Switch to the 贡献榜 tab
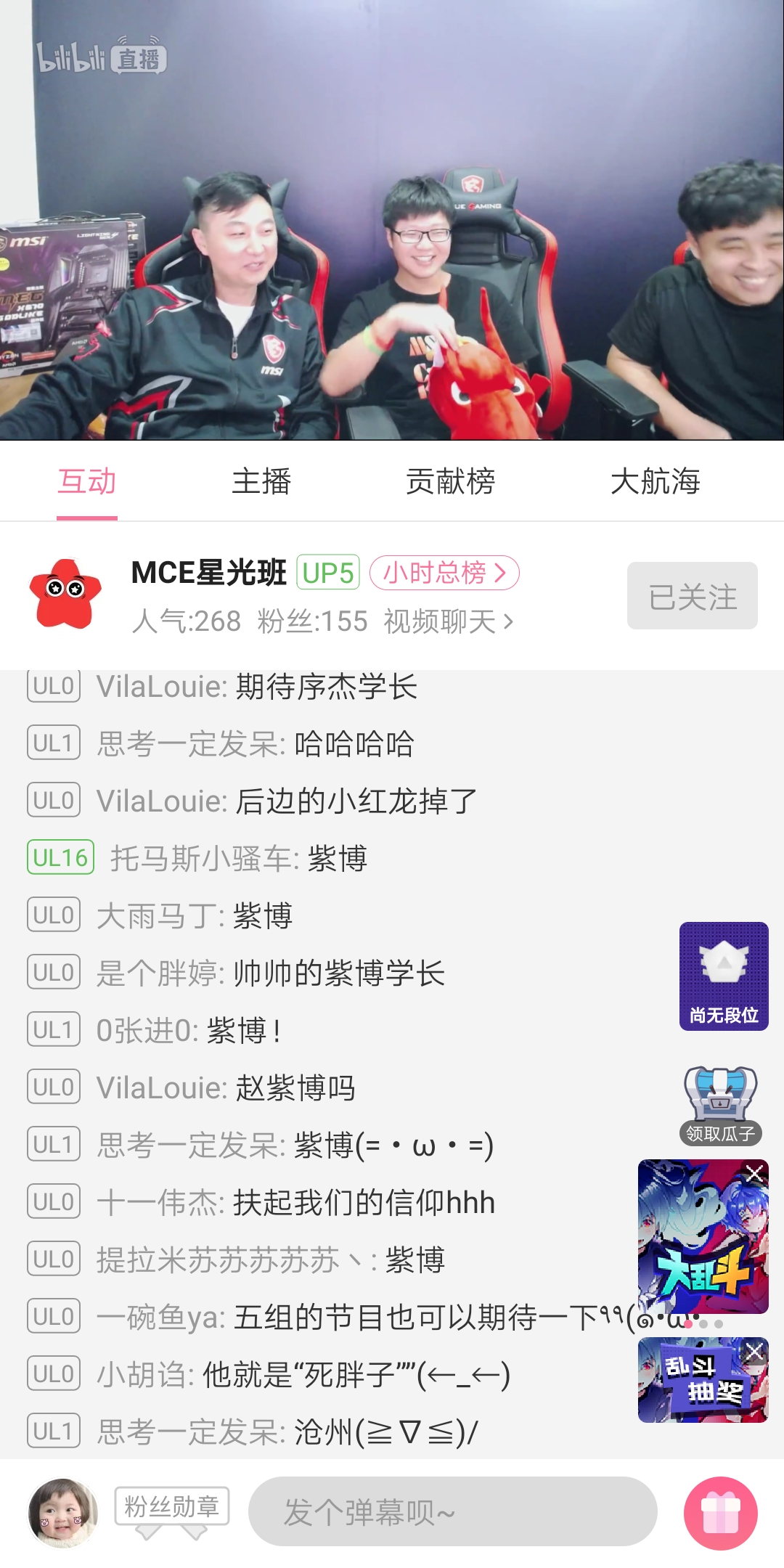The image size is (784, 1568). pyautogui.click(x=450, y=481)
